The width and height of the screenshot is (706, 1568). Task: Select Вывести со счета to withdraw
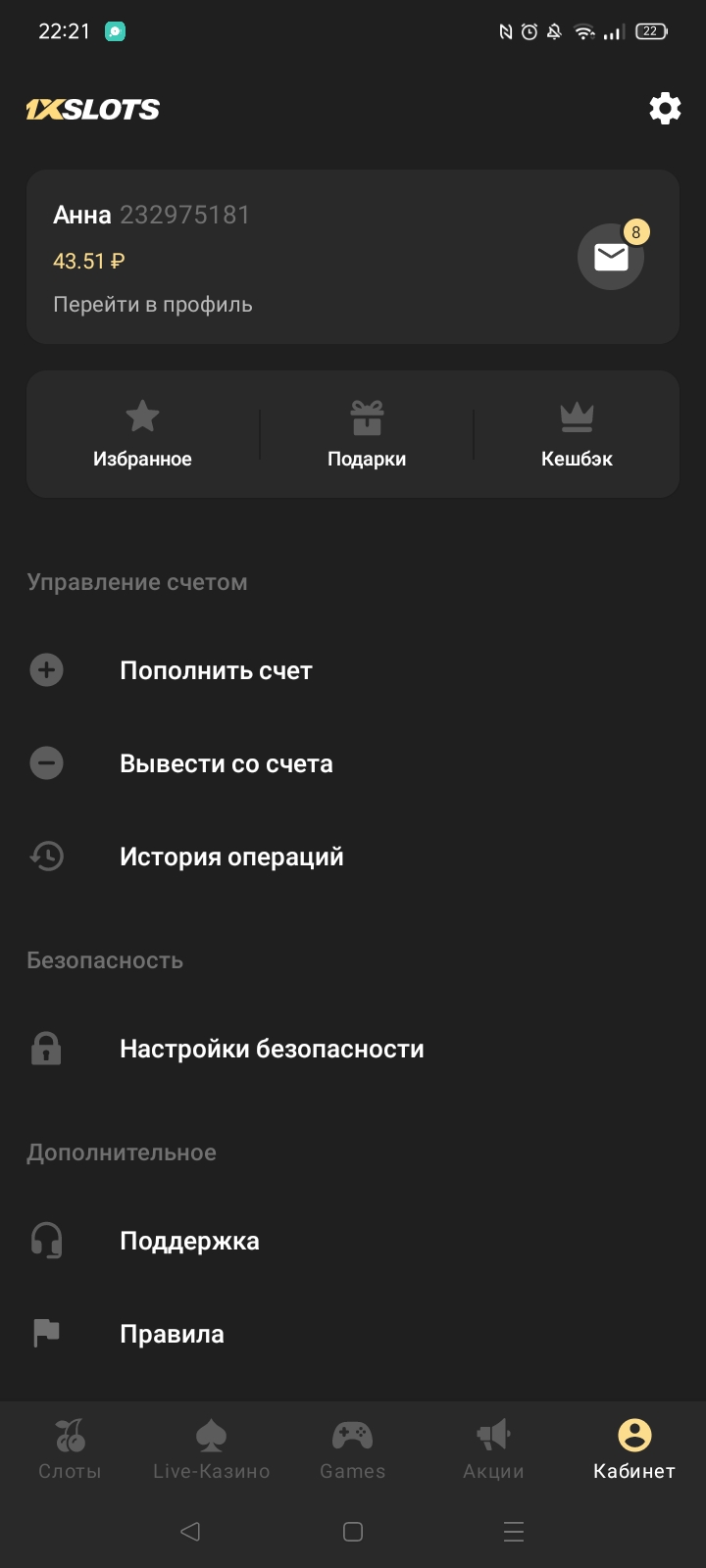tap(226, 763)
